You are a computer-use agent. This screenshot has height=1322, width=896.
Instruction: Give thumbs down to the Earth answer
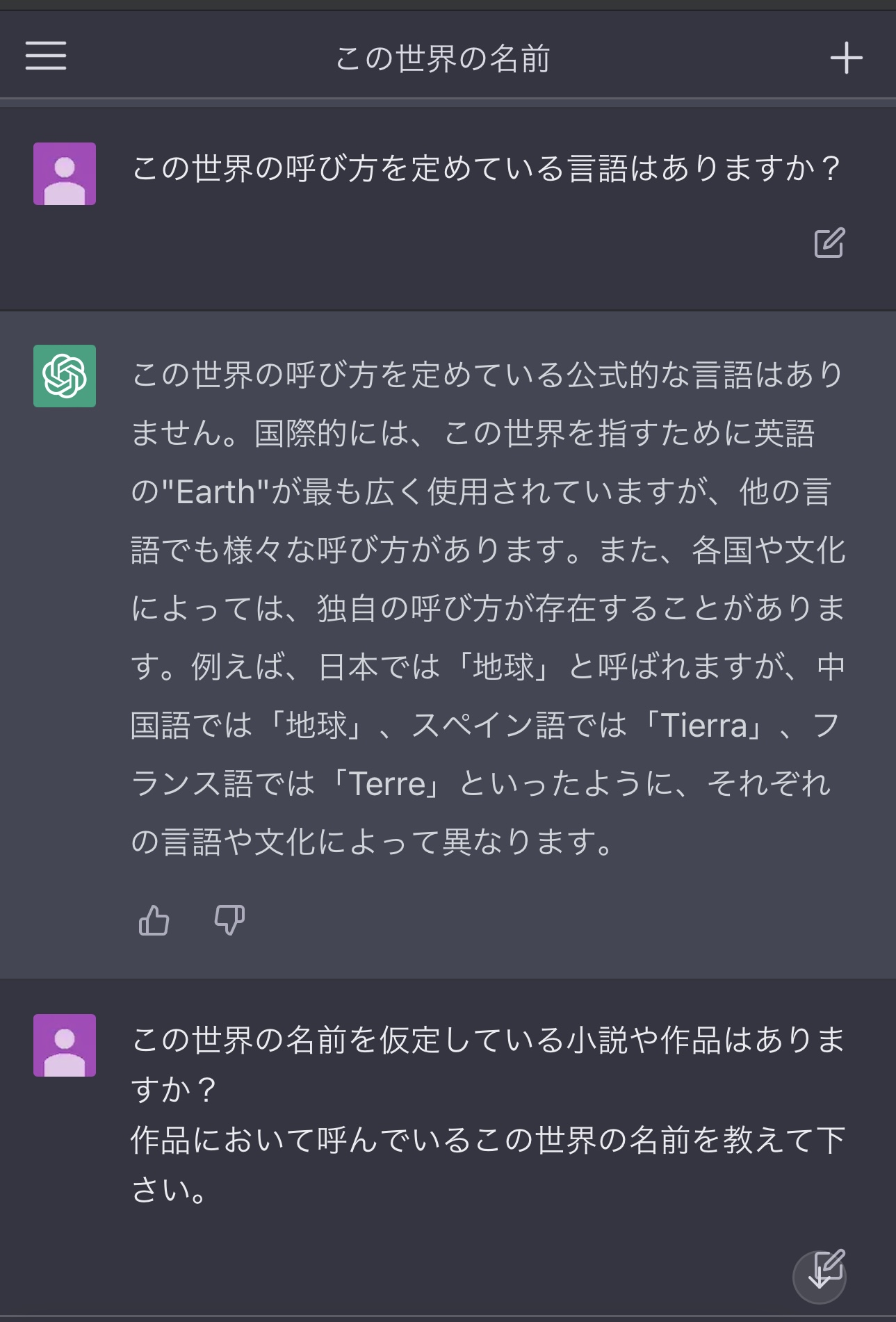coord(229,920)
